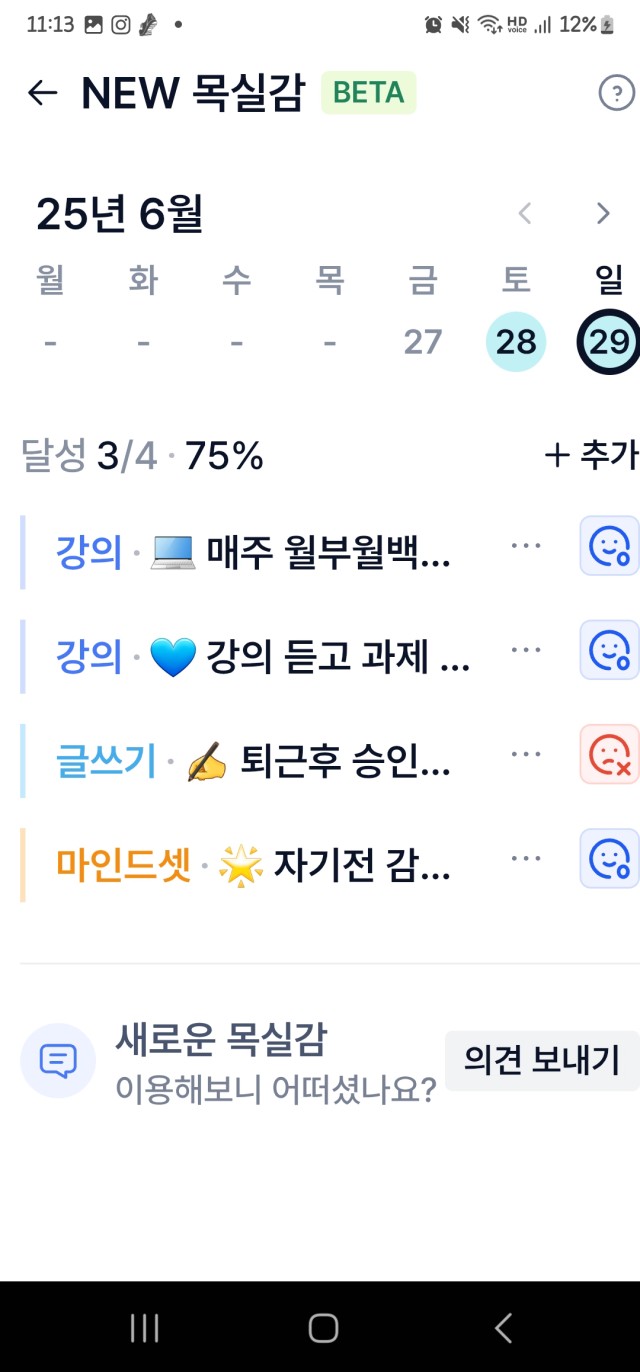
Task: Toggle status face for 강의 듣고 과제 goal
Action: click(609, 650)
